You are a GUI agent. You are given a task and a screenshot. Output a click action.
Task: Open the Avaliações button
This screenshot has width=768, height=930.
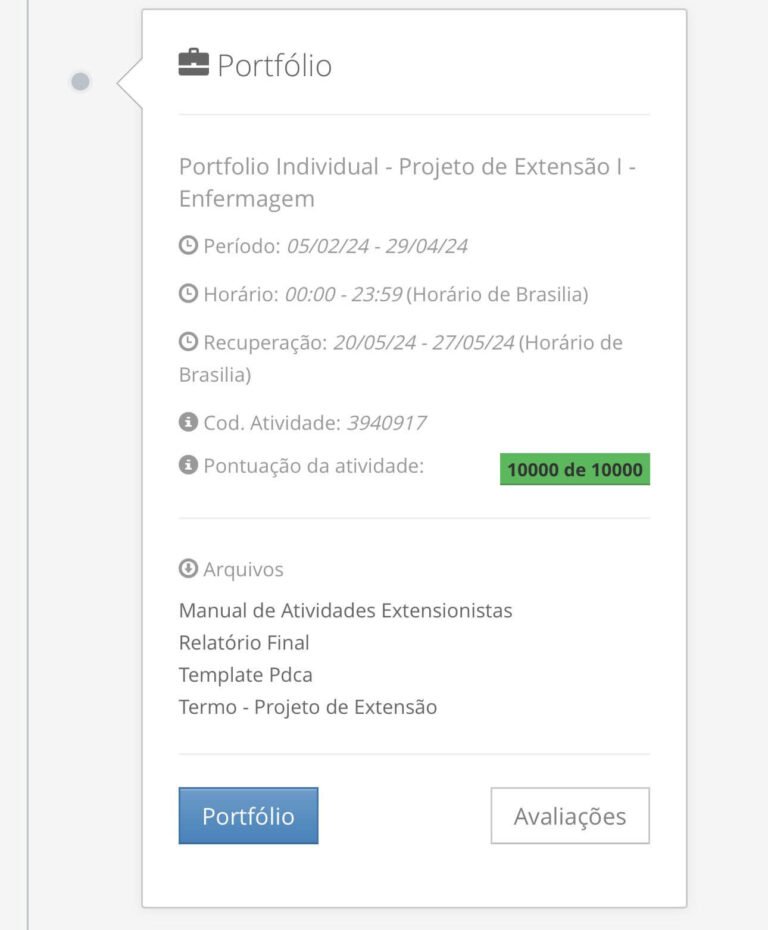click(569, 816)
